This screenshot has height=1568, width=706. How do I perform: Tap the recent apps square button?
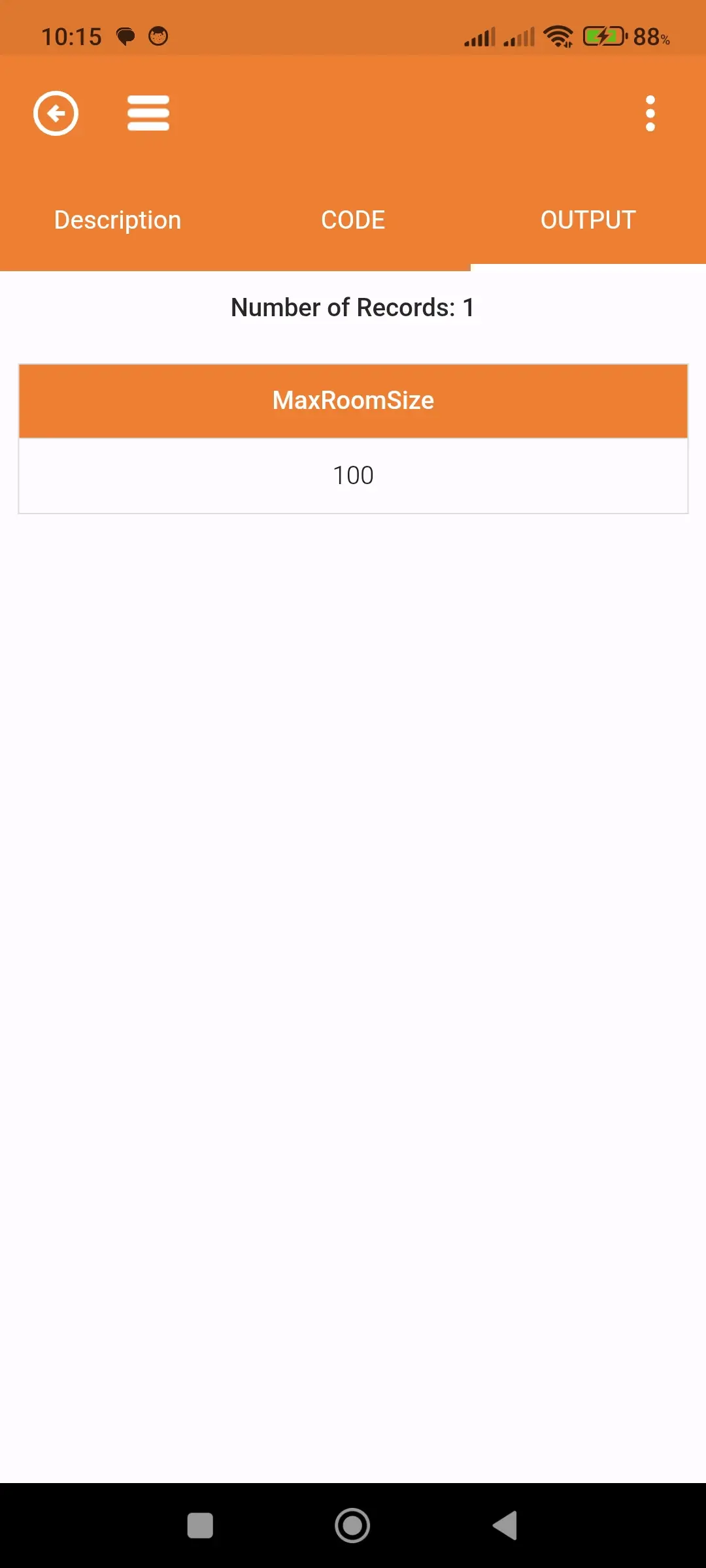pos(201,1527)
